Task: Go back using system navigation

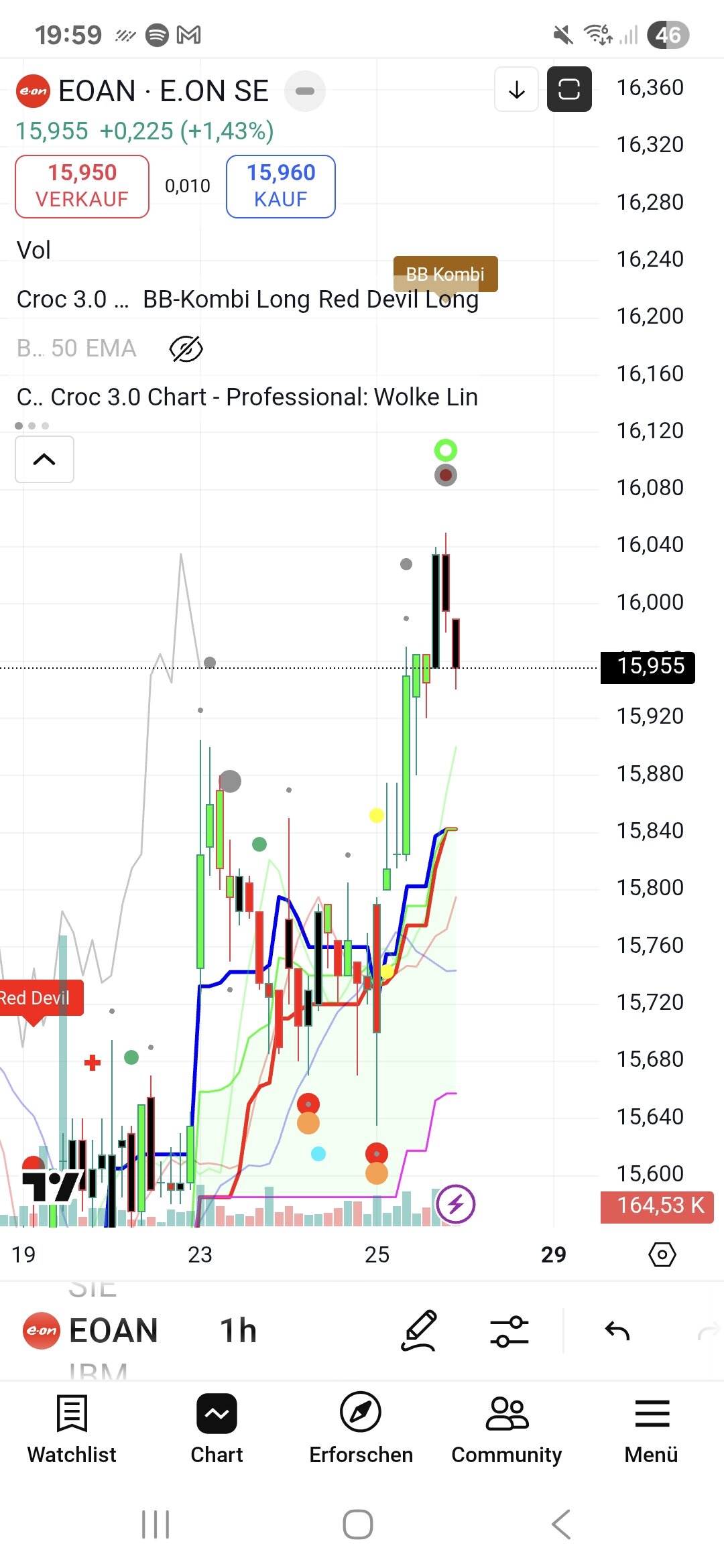Action: click(x=561, y=1524)
